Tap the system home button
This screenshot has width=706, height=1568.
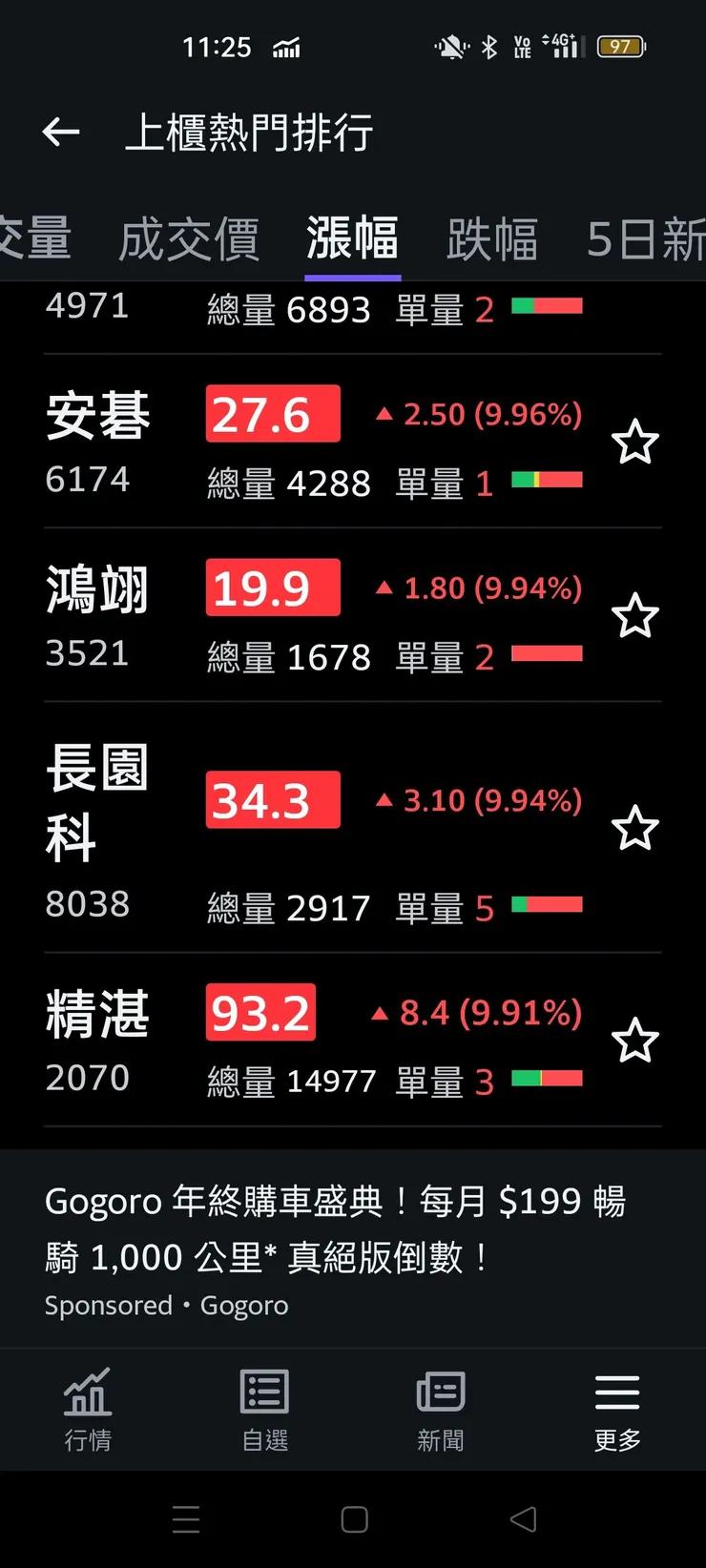pyautogui.click(x=354, y=1519)
